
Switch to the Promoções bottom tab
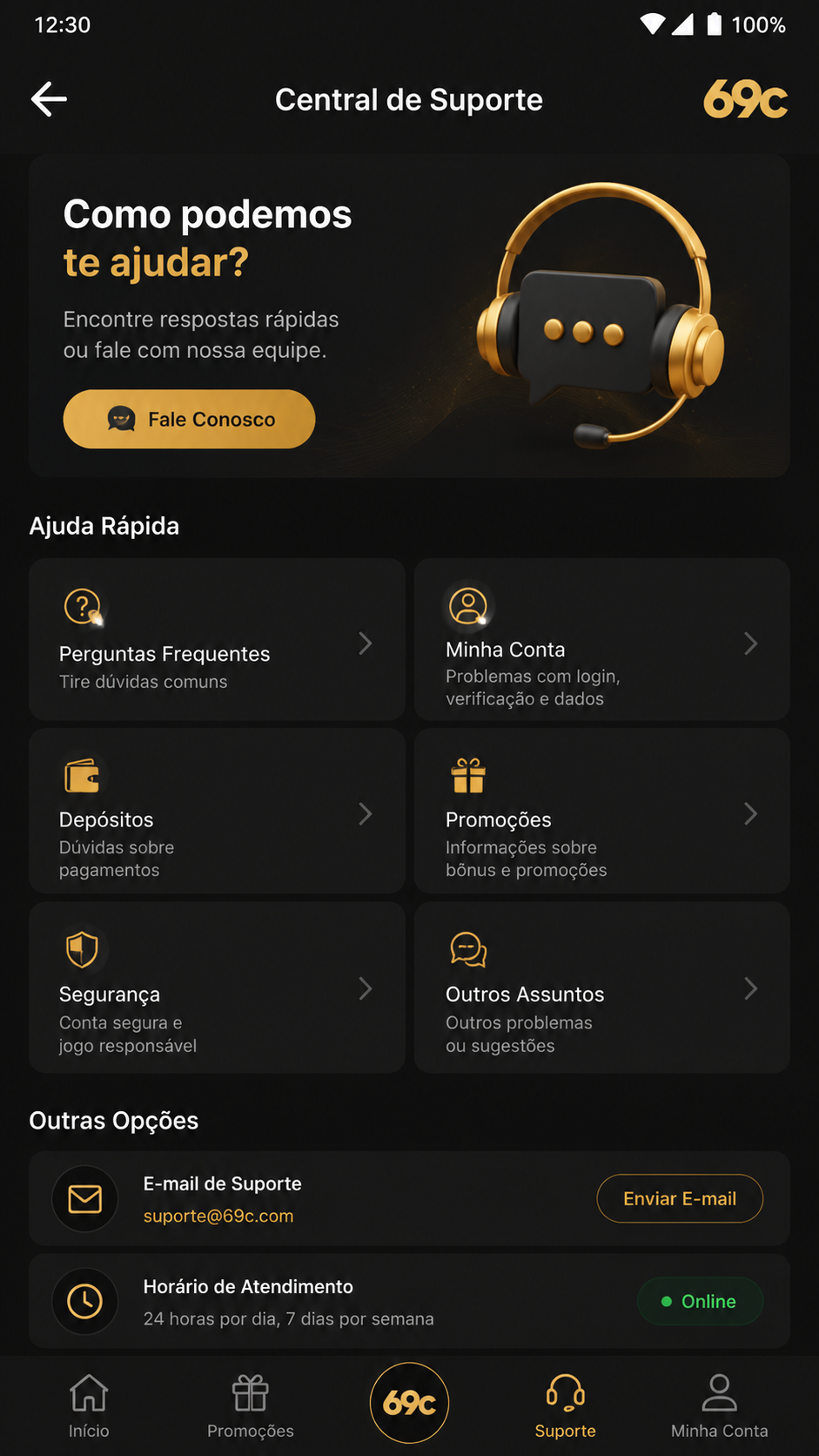click(251, 1404)
